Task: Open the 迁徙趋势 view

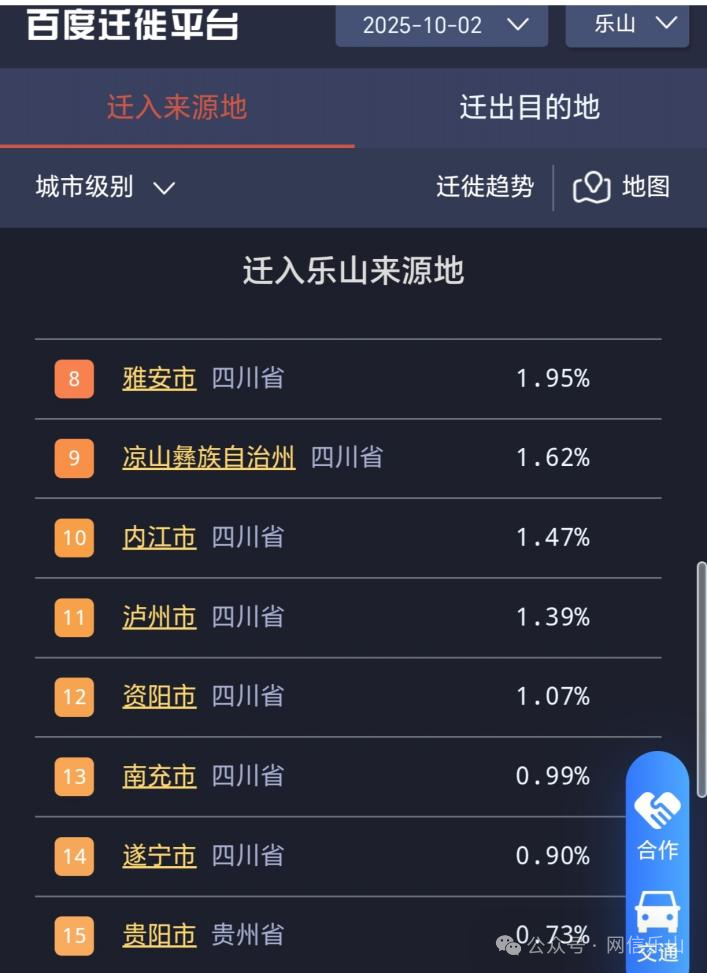Action: click(485, 187)
